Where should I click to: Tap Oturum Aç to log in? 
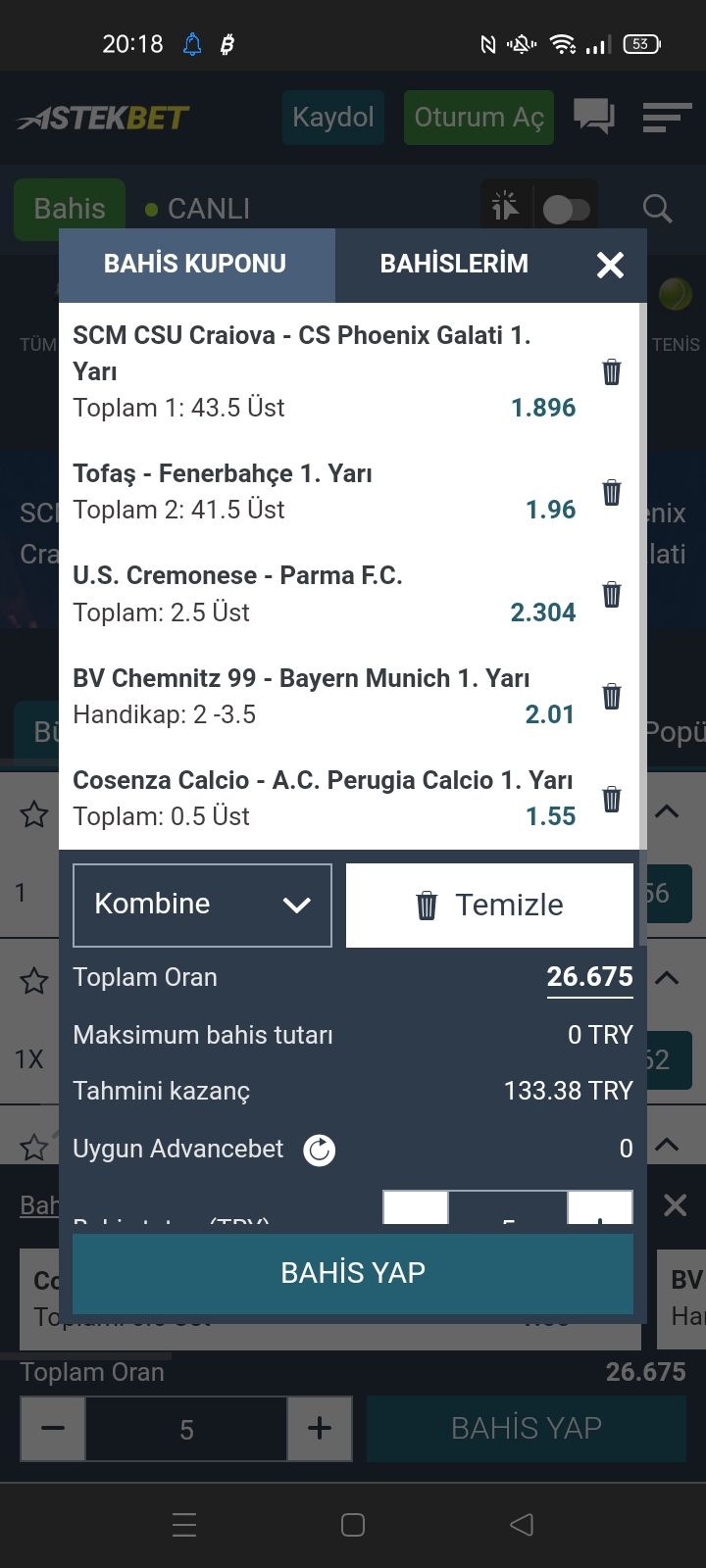[479, 118]
